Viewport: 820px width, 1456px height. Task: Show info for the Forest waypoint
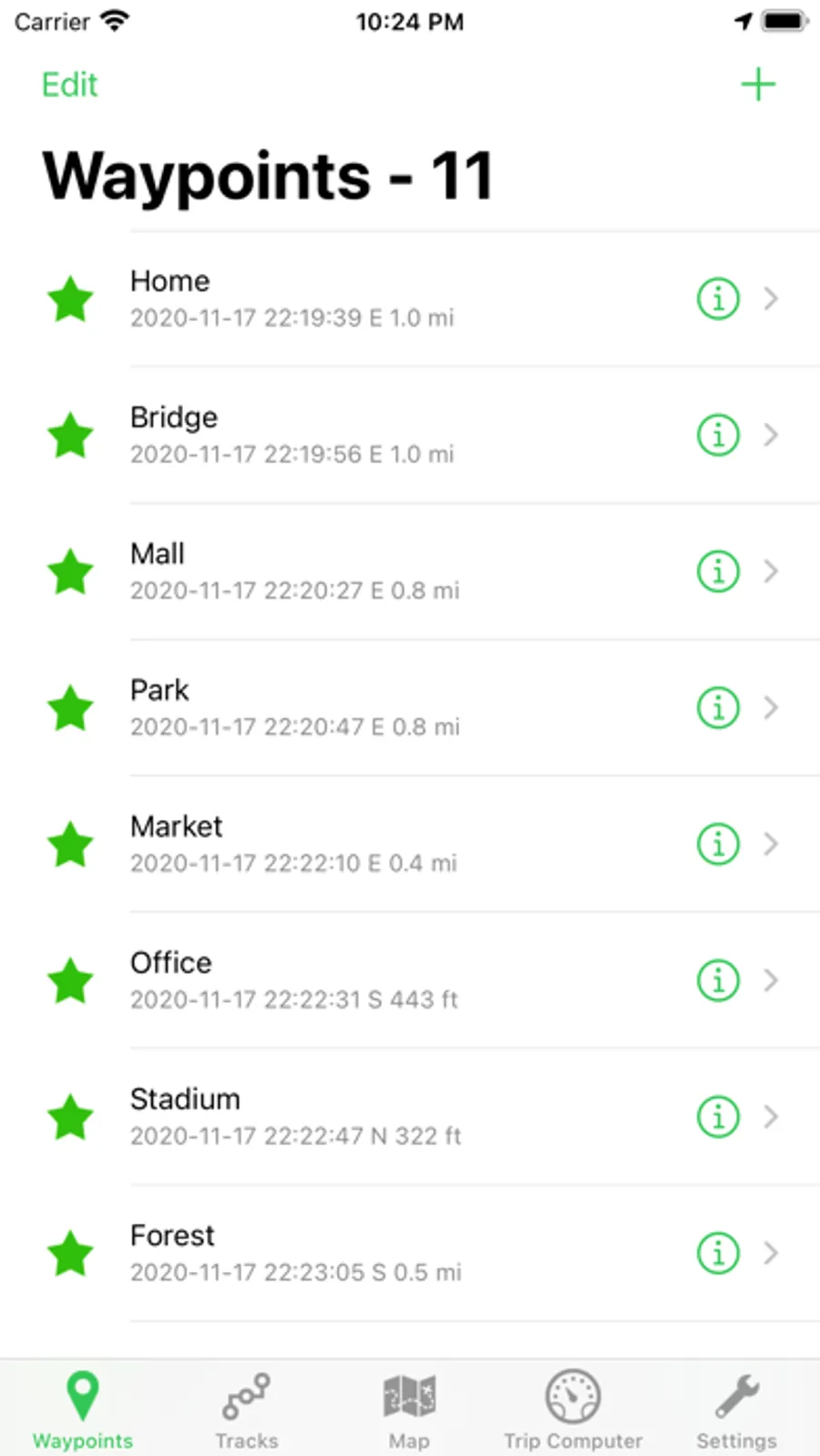[718, 1253]
